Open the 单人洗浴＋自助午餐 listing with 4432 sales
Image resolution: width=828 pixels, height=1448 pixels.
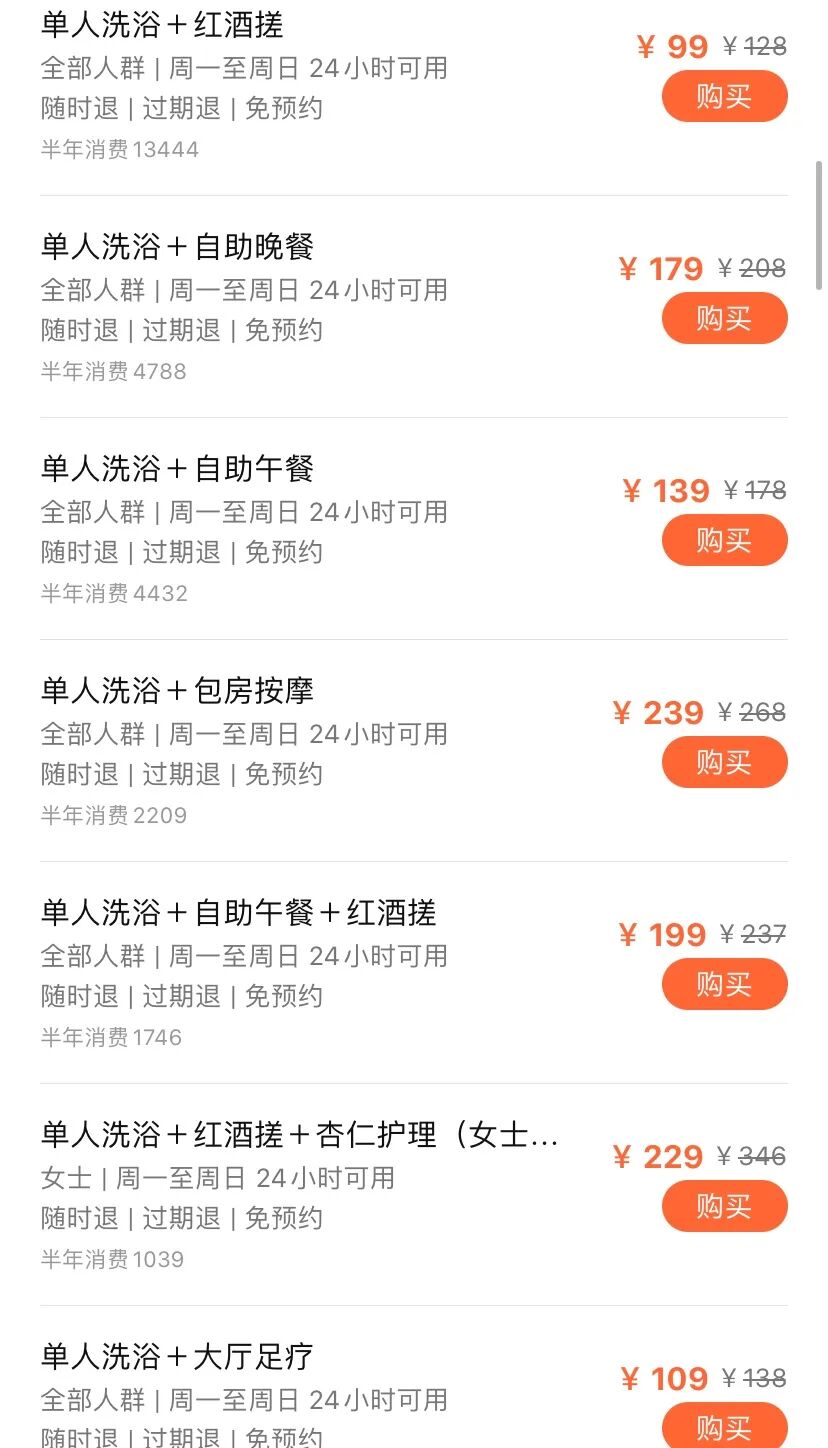[x=178, y=469]
